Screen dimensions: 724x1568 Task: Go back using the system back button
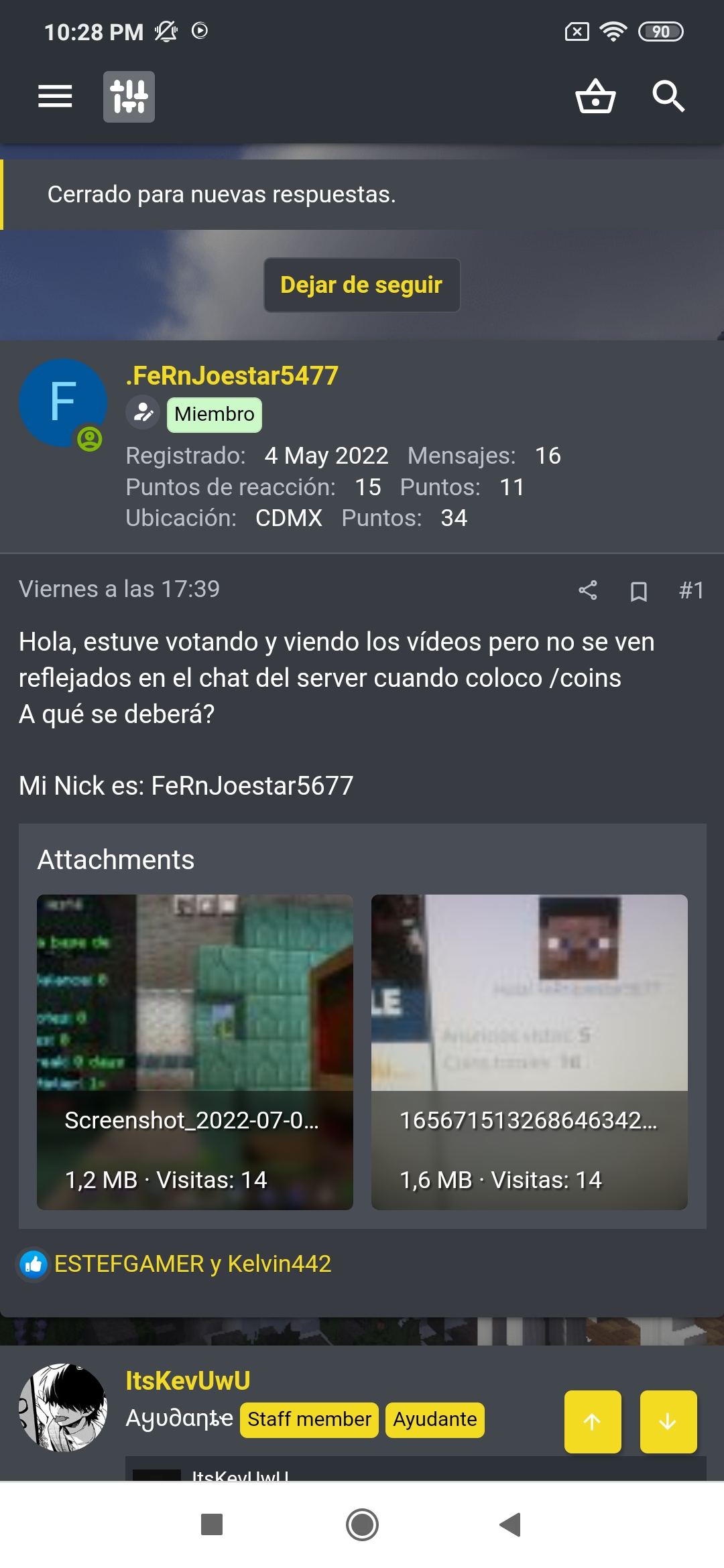point(511,1524)
